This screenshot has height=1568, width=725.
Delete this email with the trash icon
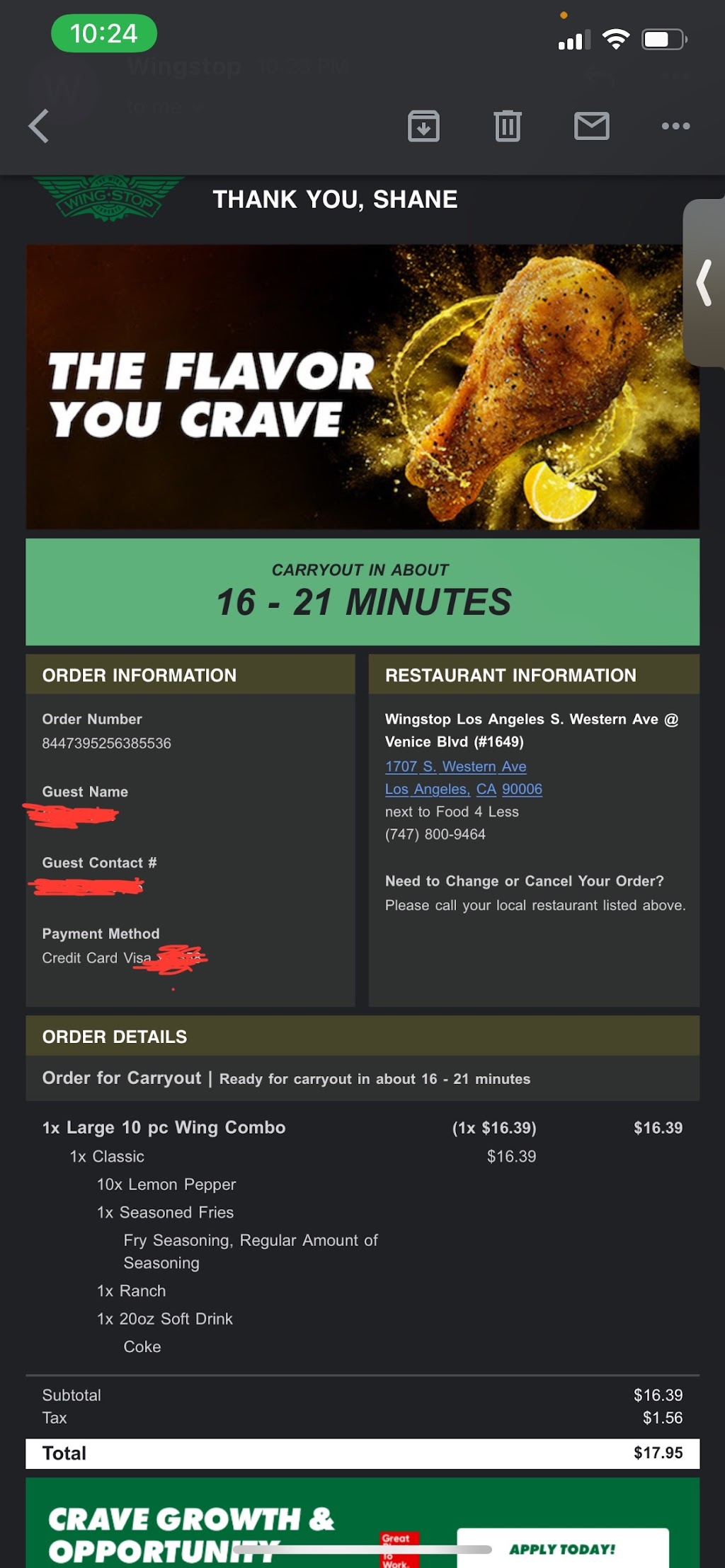[508, 126]
